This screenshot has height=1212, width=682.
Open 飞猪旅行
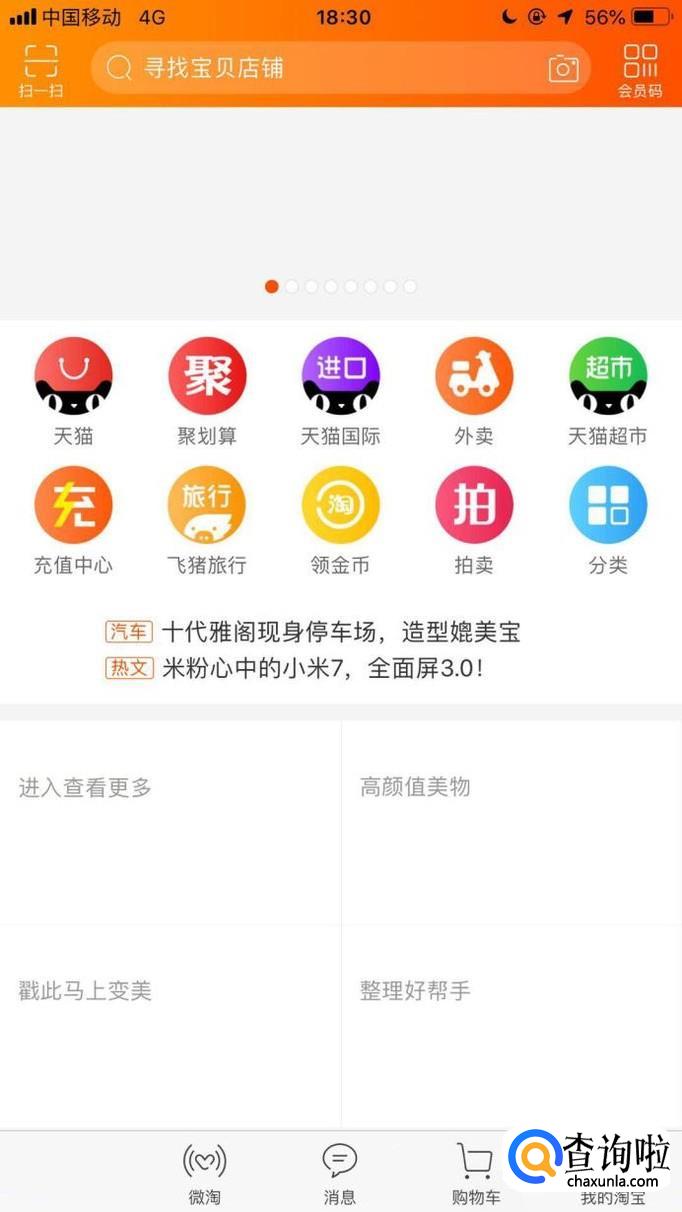click(x=207, y=519)
